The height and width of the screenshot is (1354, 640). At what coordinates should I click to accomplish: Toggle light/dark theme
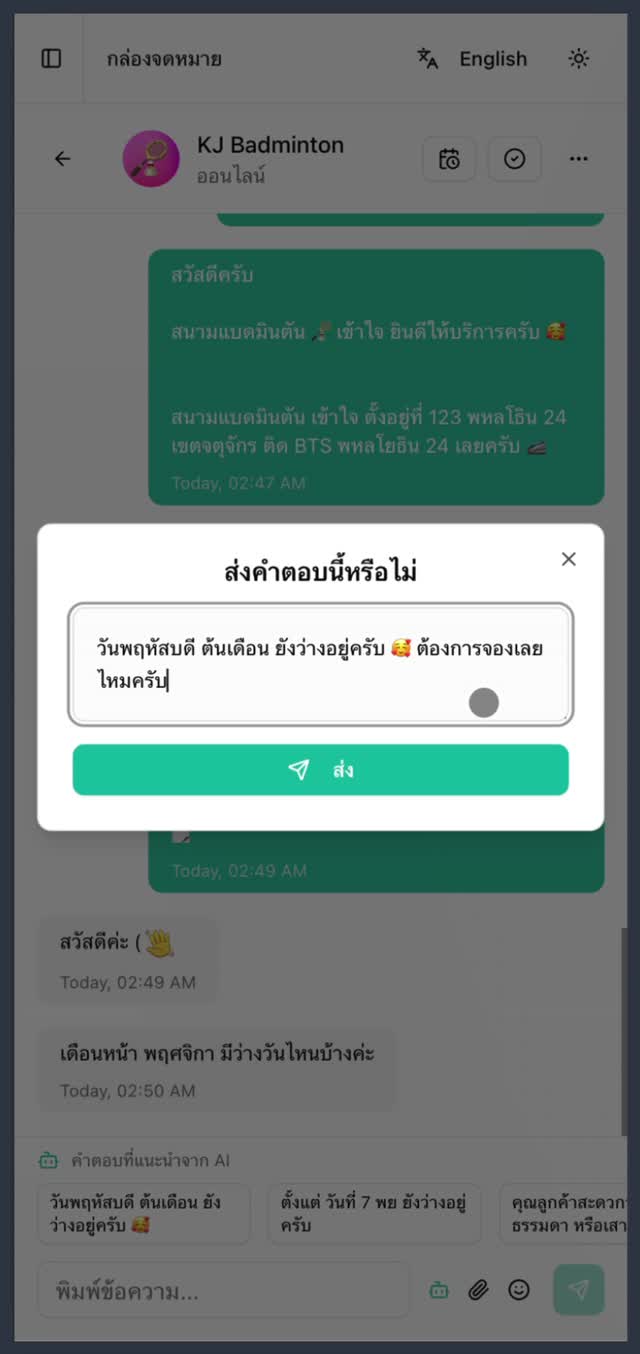point(579,59)
